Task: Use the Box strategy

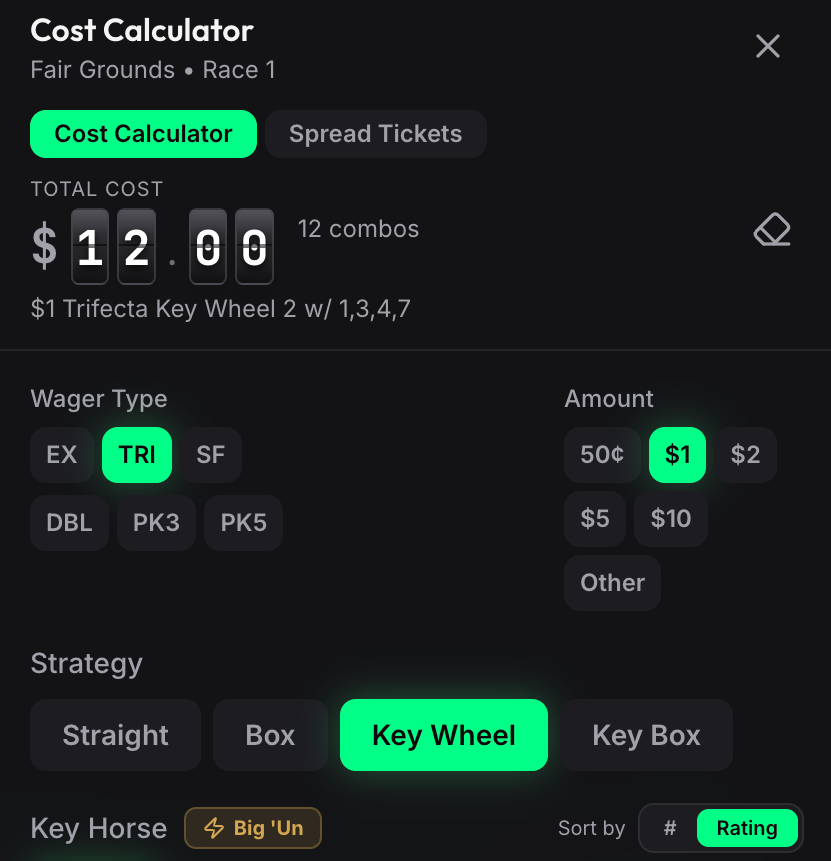Action: pos(270,736)
